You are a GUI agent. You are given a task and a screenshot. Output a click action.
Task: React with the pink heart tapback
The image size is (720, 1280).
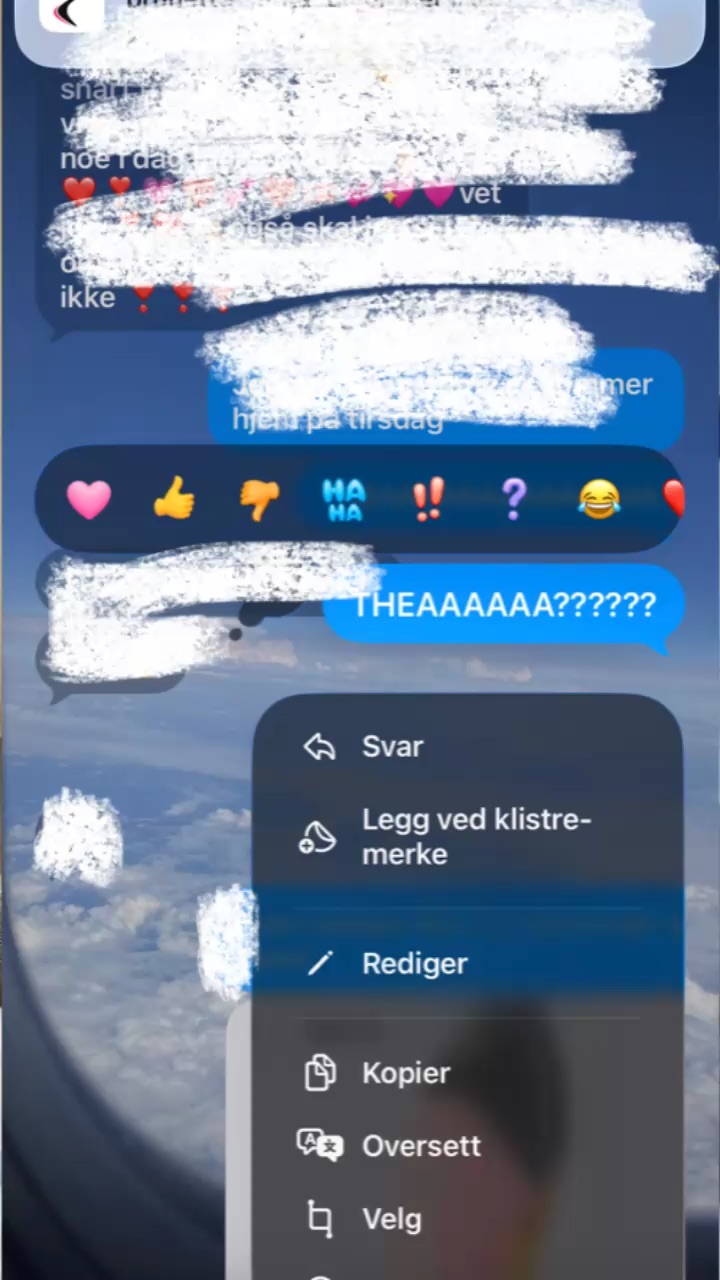click(88, 499)
